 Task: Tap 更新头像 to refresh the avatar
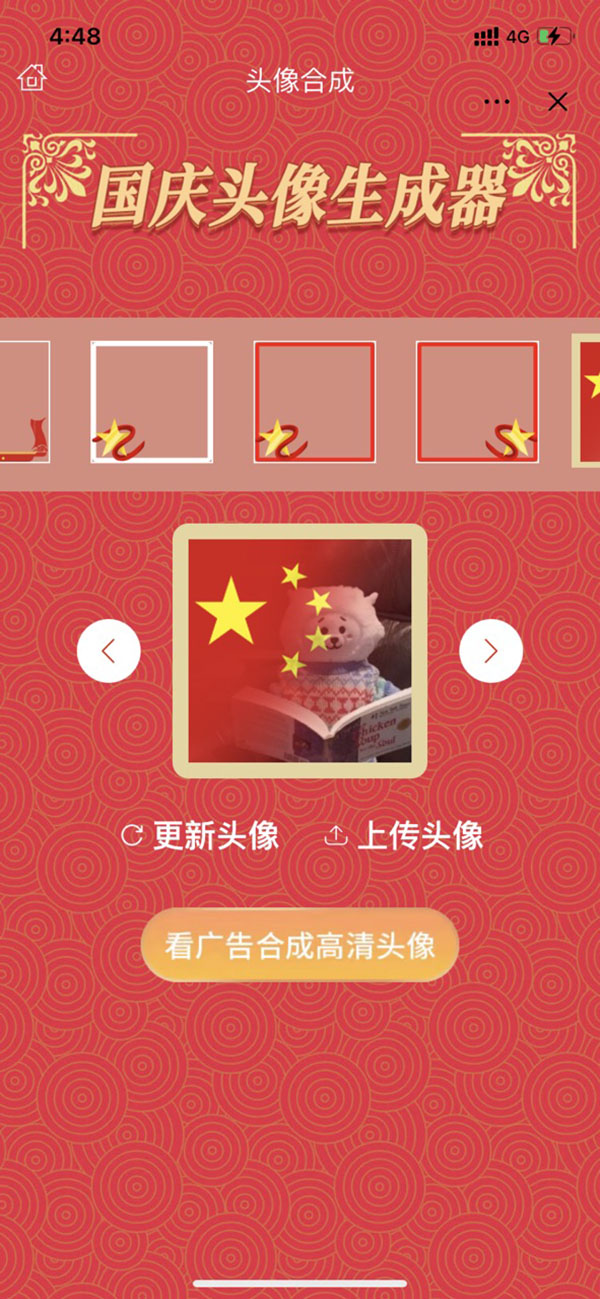tap(200, 836)
